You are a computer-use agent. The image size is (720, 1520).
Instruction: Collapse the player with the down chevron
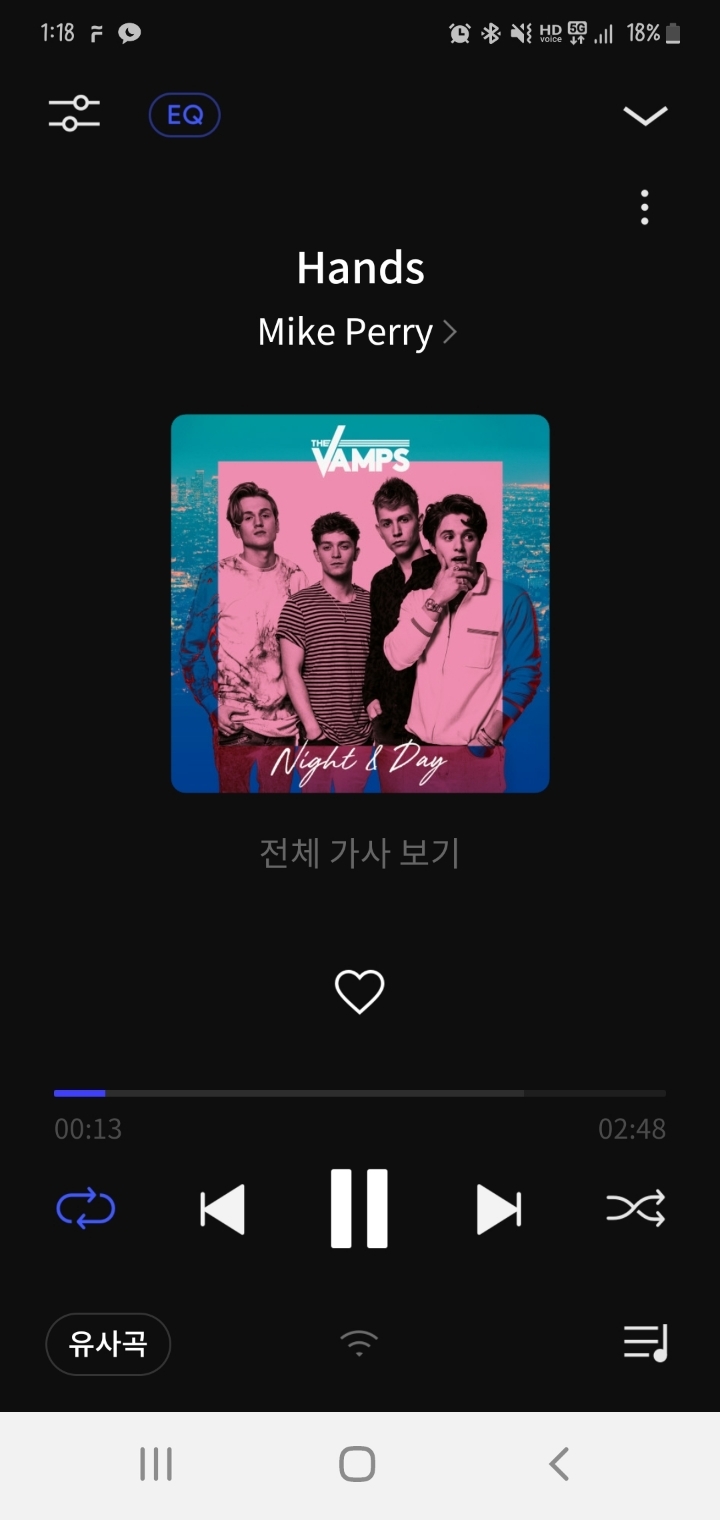pos(645,116)
